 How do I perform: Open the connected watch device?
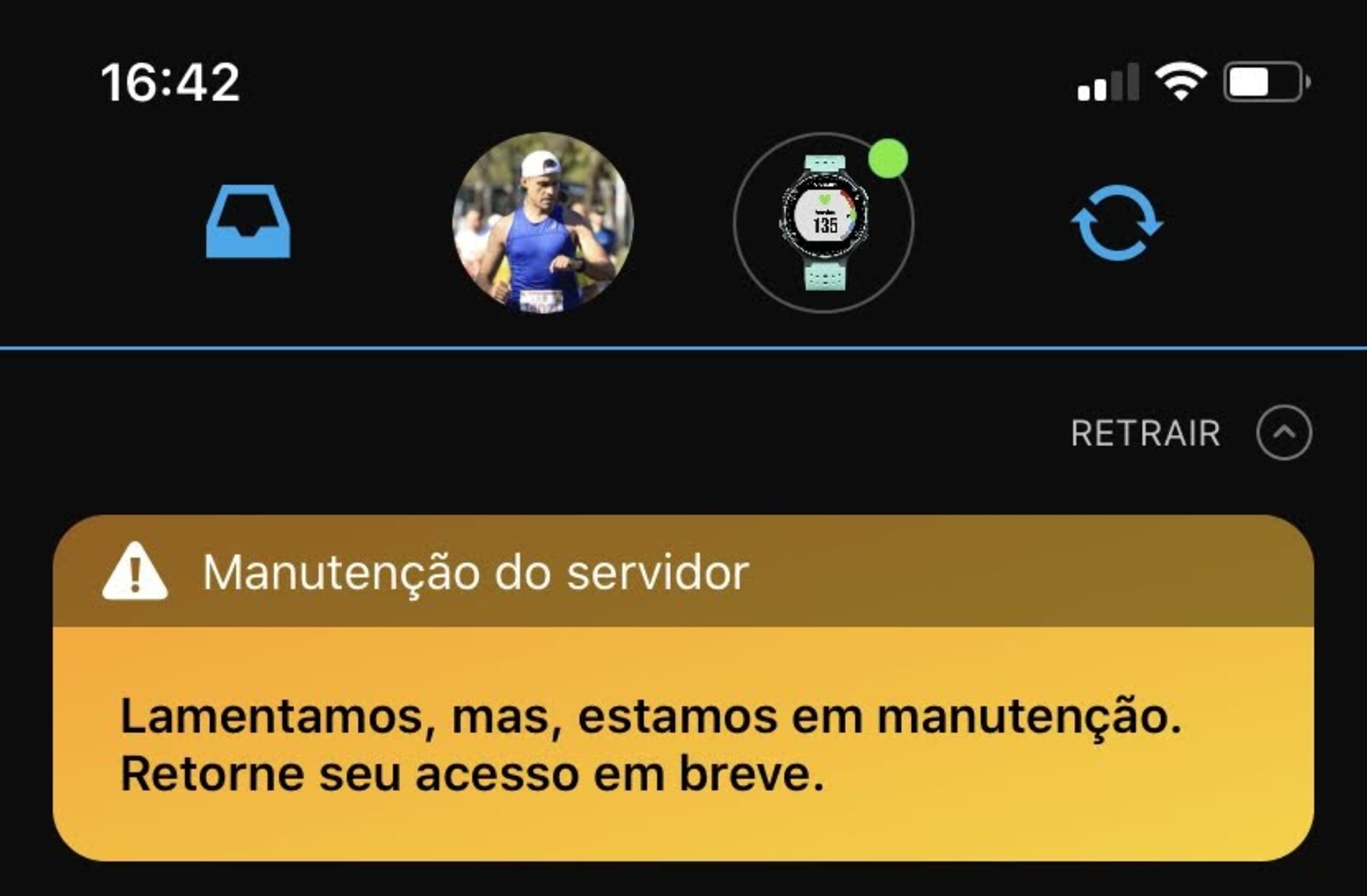point(824,223)
